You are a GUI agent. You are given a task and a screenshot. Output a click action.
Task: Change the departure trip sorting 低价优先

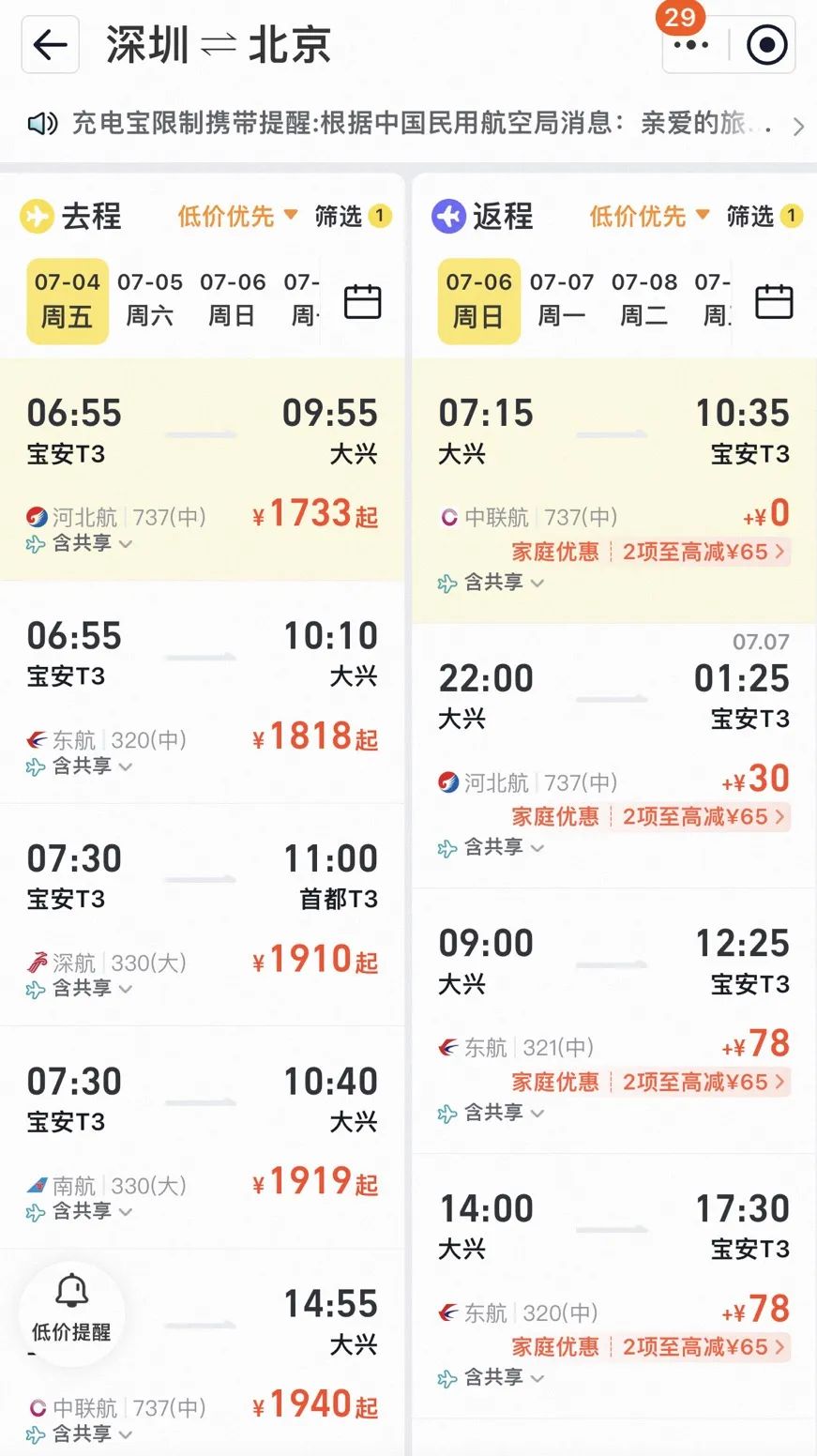[238, 217]
